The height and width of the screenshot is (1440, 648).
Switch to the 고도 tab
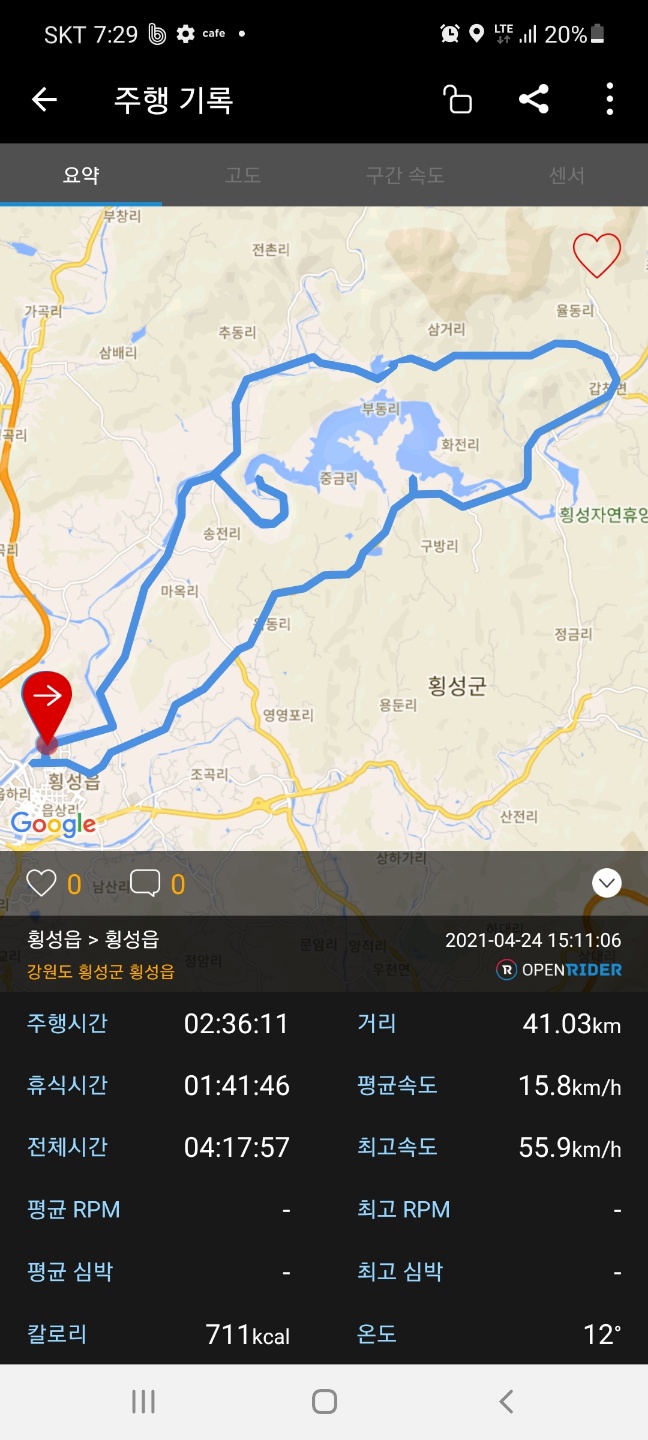pos(243,176)
